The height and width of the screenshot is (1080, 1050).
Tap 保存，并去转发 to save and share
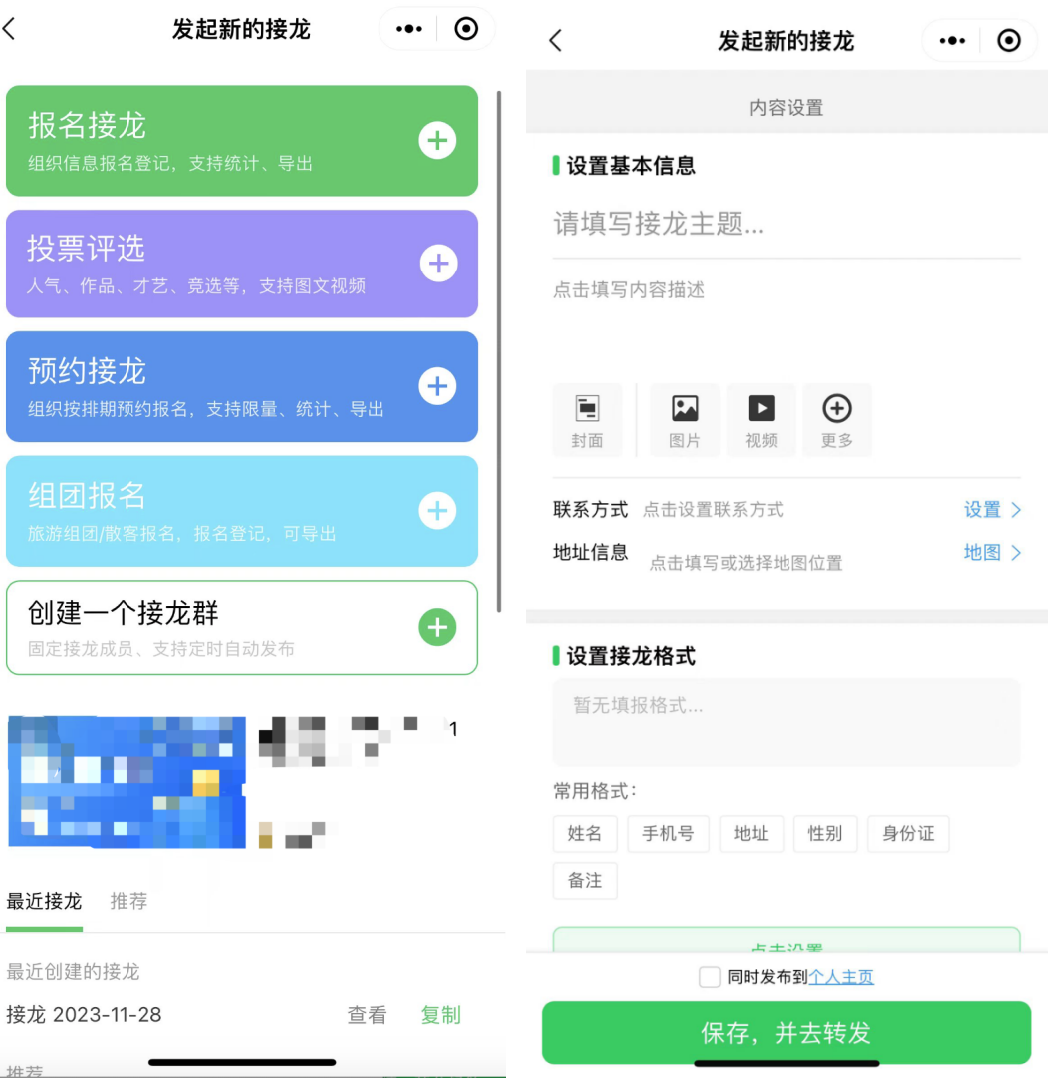coord(786,1033)
